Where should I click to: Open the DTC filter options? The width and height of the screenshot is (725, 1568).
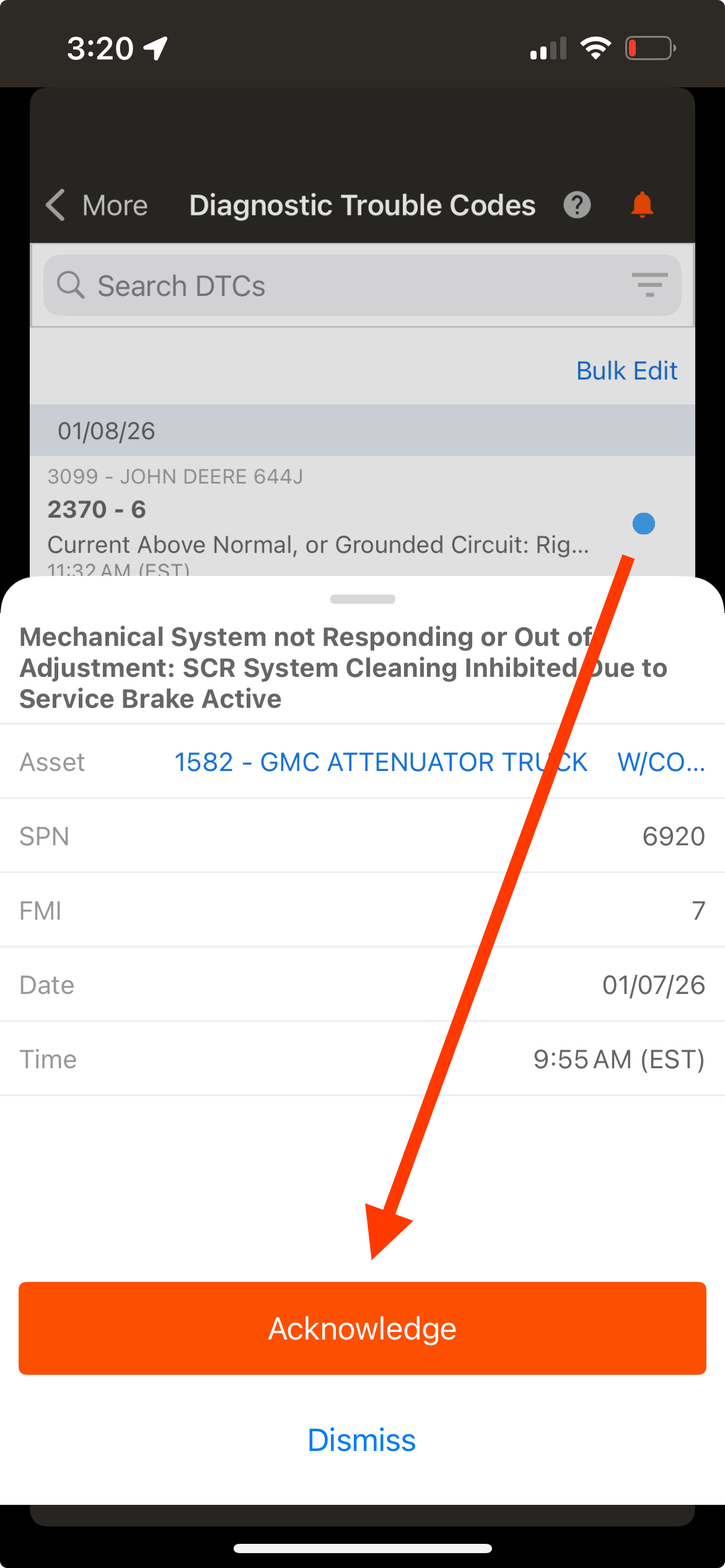(x=649, y=285)
